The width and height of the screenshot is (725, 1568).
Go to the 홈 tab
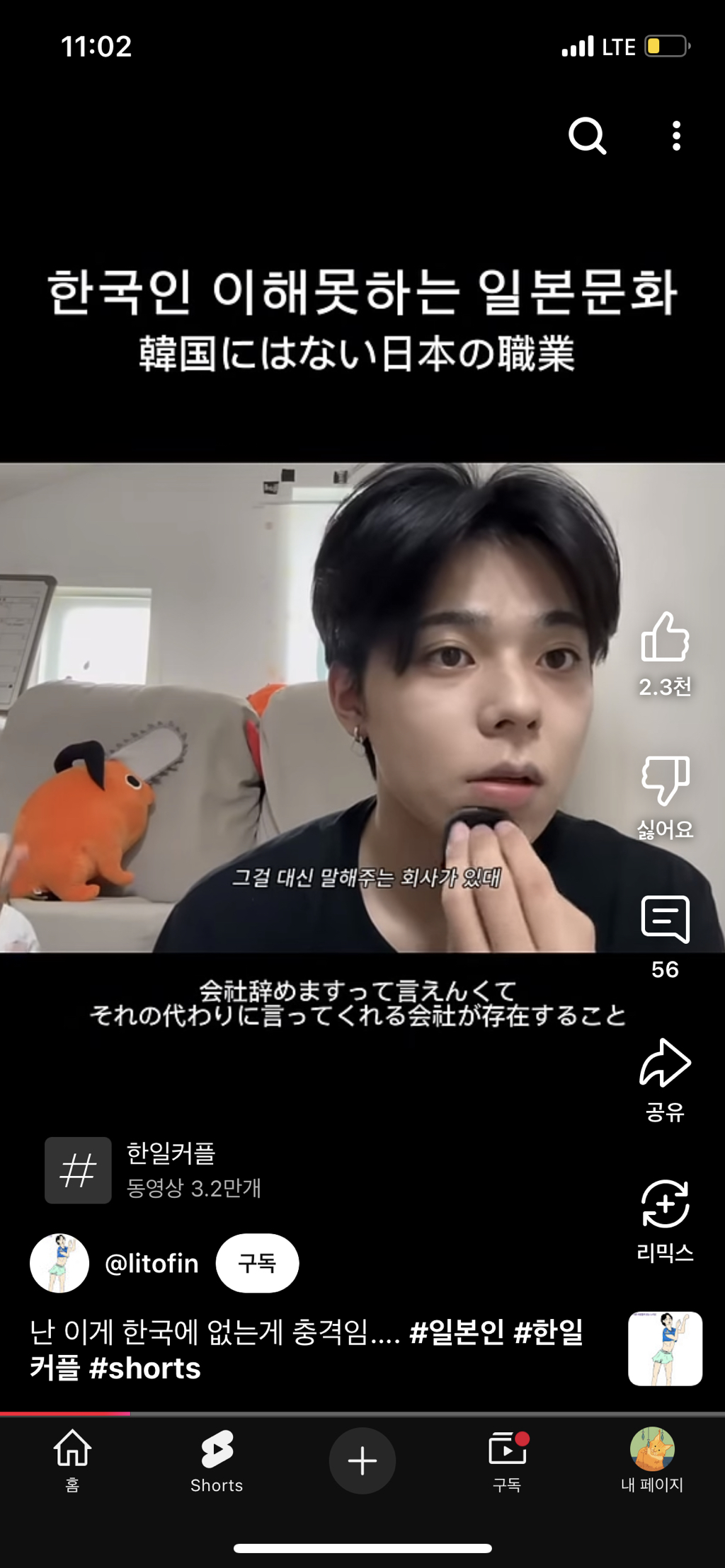tap(72, 1460)
